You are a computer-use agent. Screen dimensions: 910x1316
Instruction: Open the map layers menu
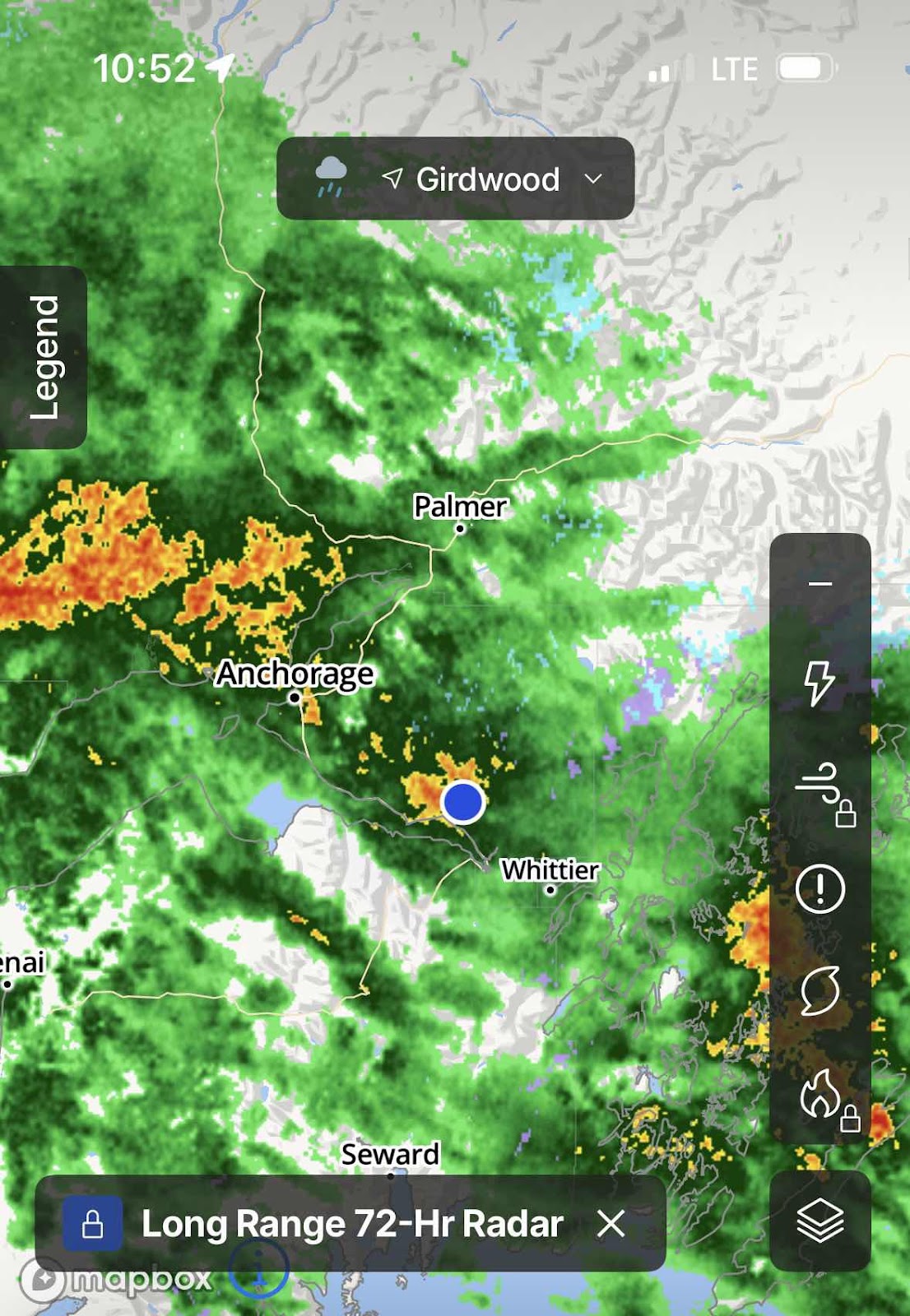(819, 1221)
